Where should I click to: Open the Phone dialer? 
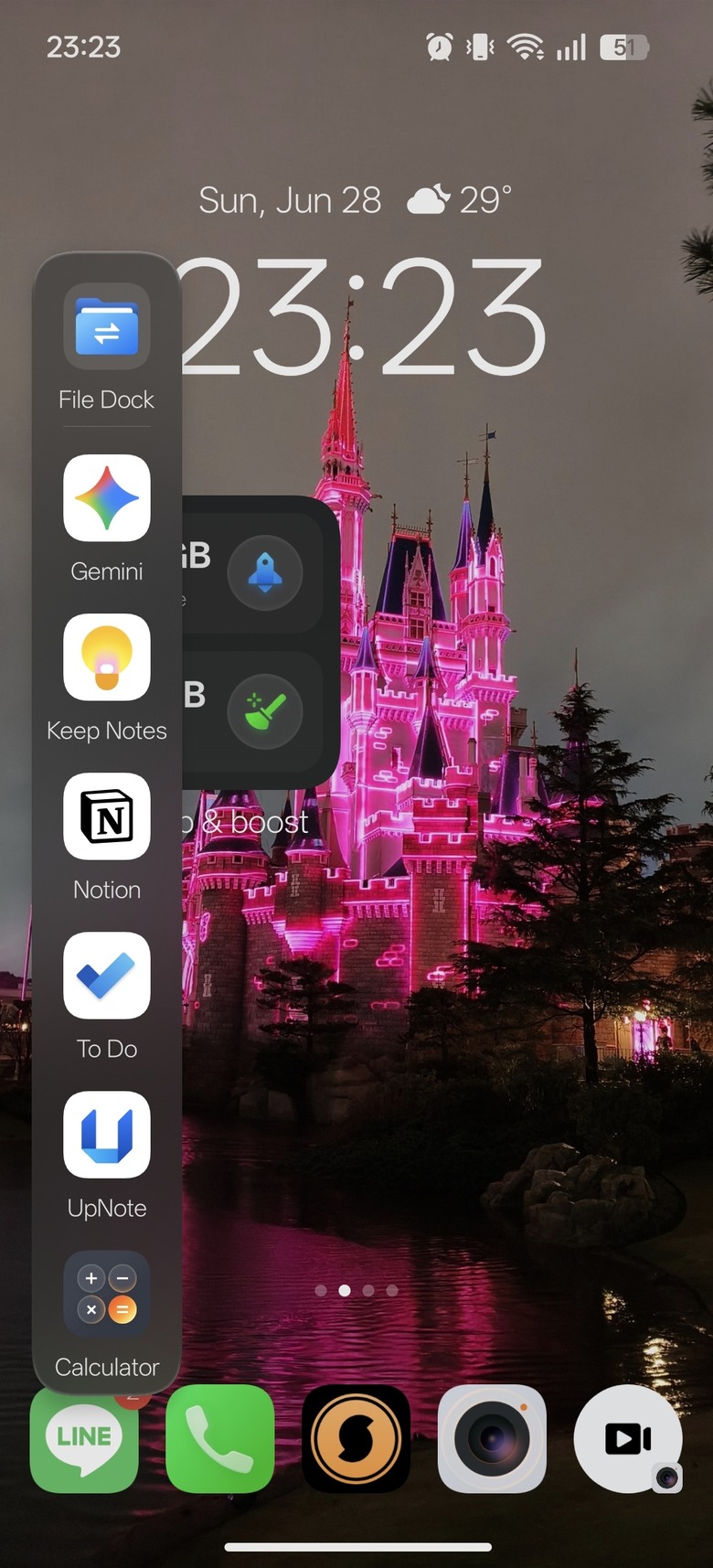click(220, 1438)
